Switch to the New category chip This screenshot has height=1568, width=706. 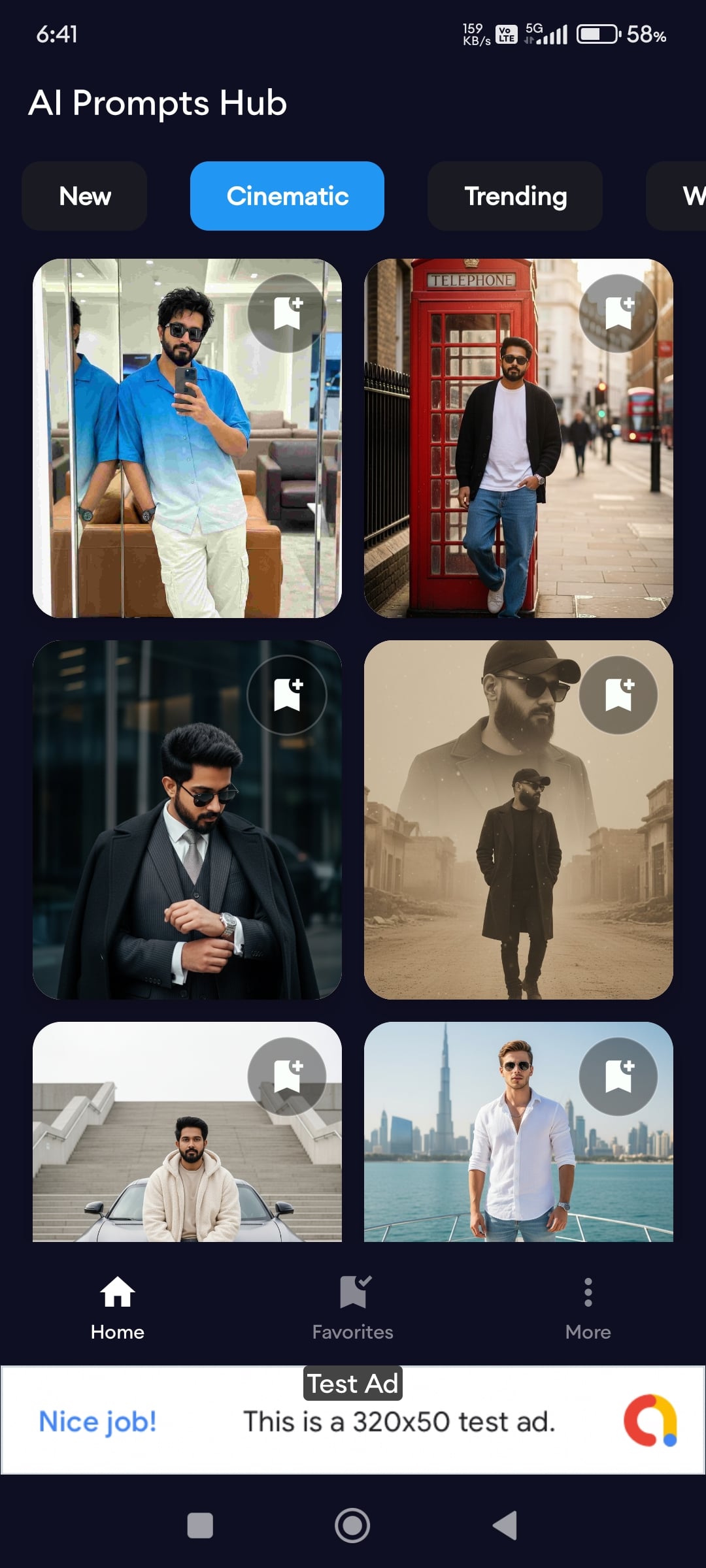pyautogui.click(x=84, y=196)
